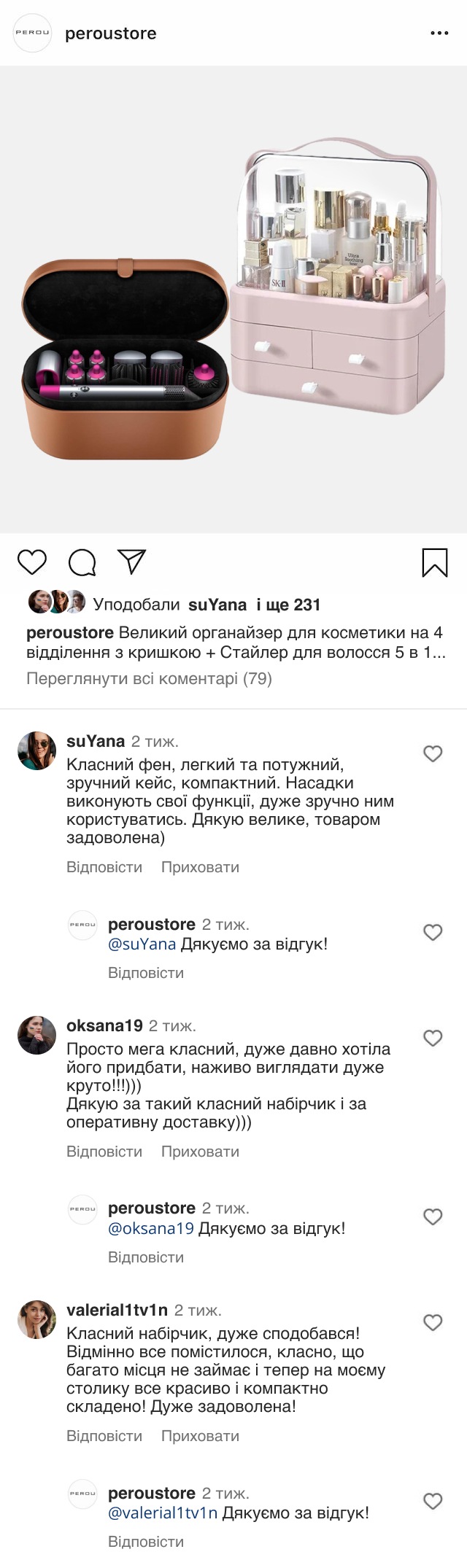This screenshot has width=467, height=1568.
Task: View all 79 comments
Action: point(149,679)
